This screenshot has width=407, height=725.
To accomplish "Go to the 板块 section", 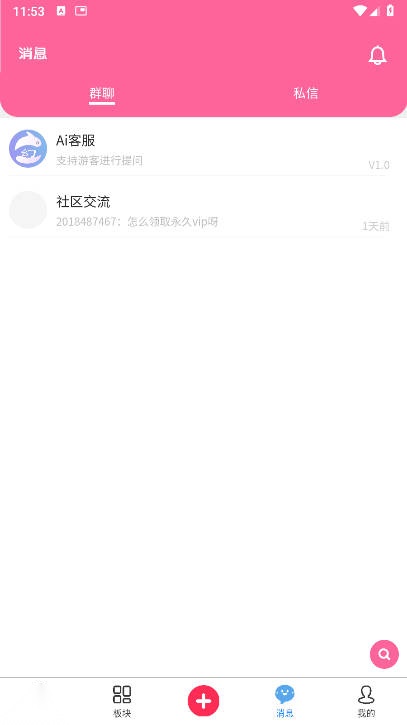I will (122, 701).
